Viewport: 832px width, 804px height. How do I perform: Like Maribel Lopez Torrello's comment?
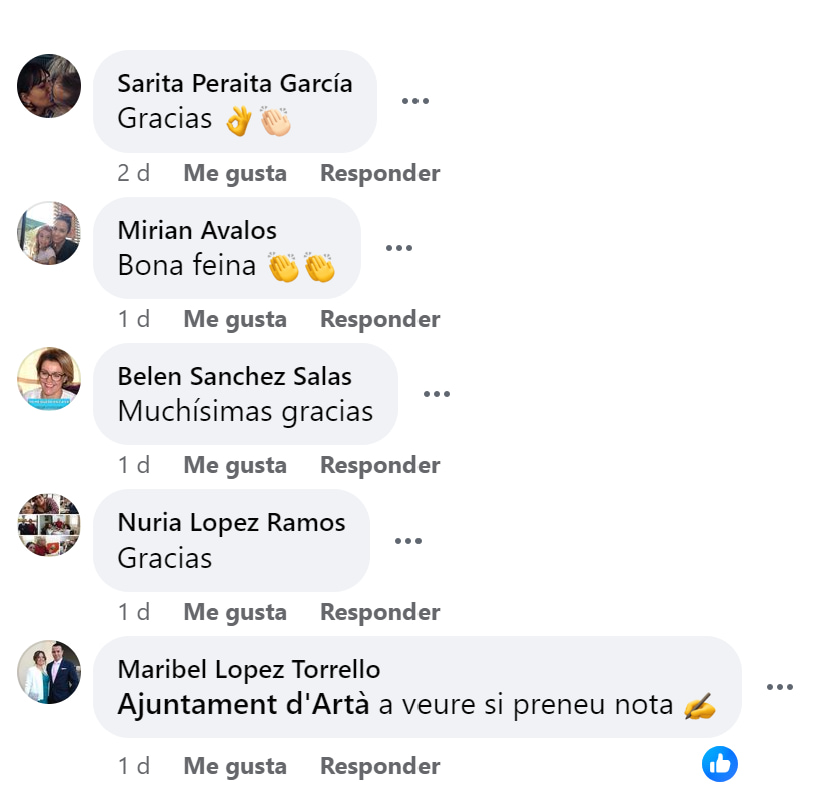pyautogui.click(x=235, y=766)
